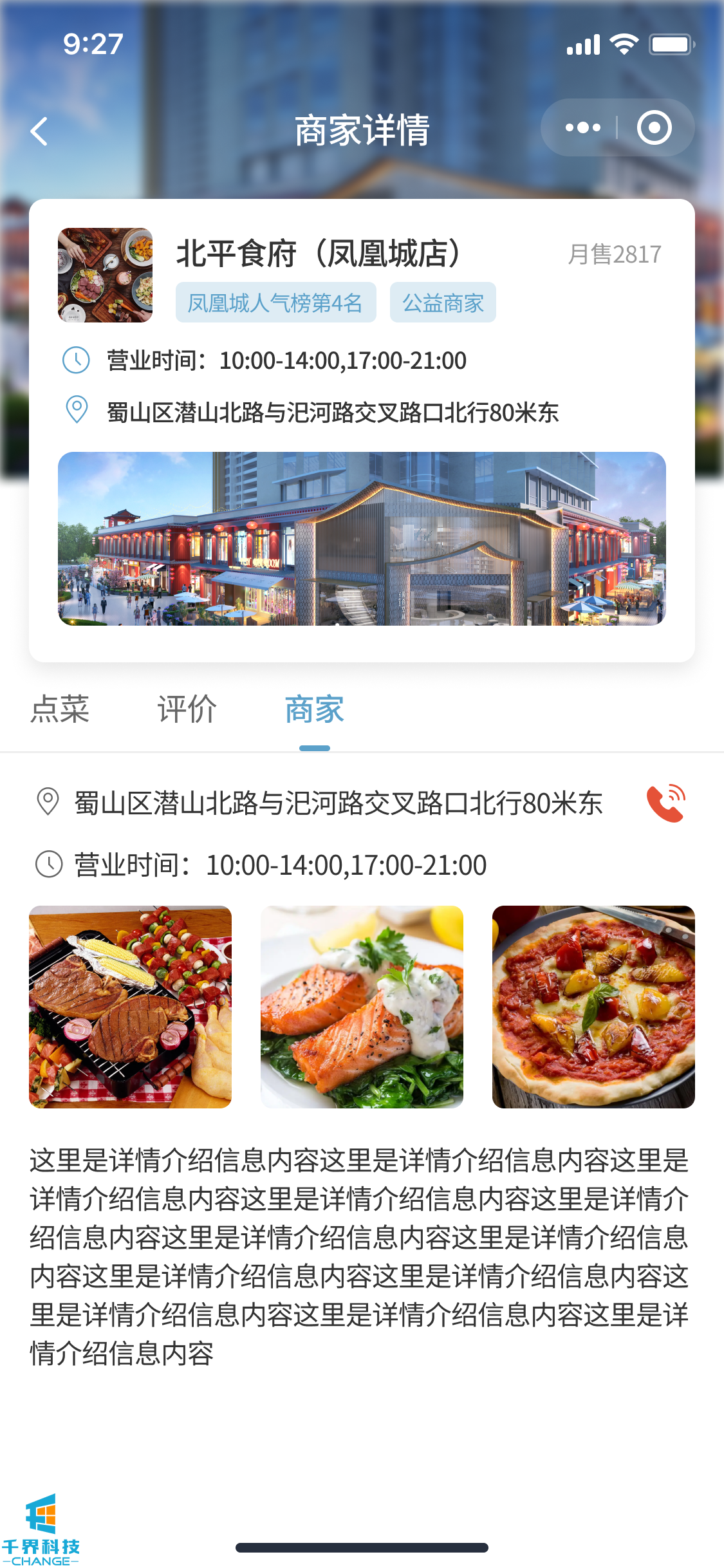Switch to the 点菜 tab
Screen dimensions: 724x1568
coord(60,709)
